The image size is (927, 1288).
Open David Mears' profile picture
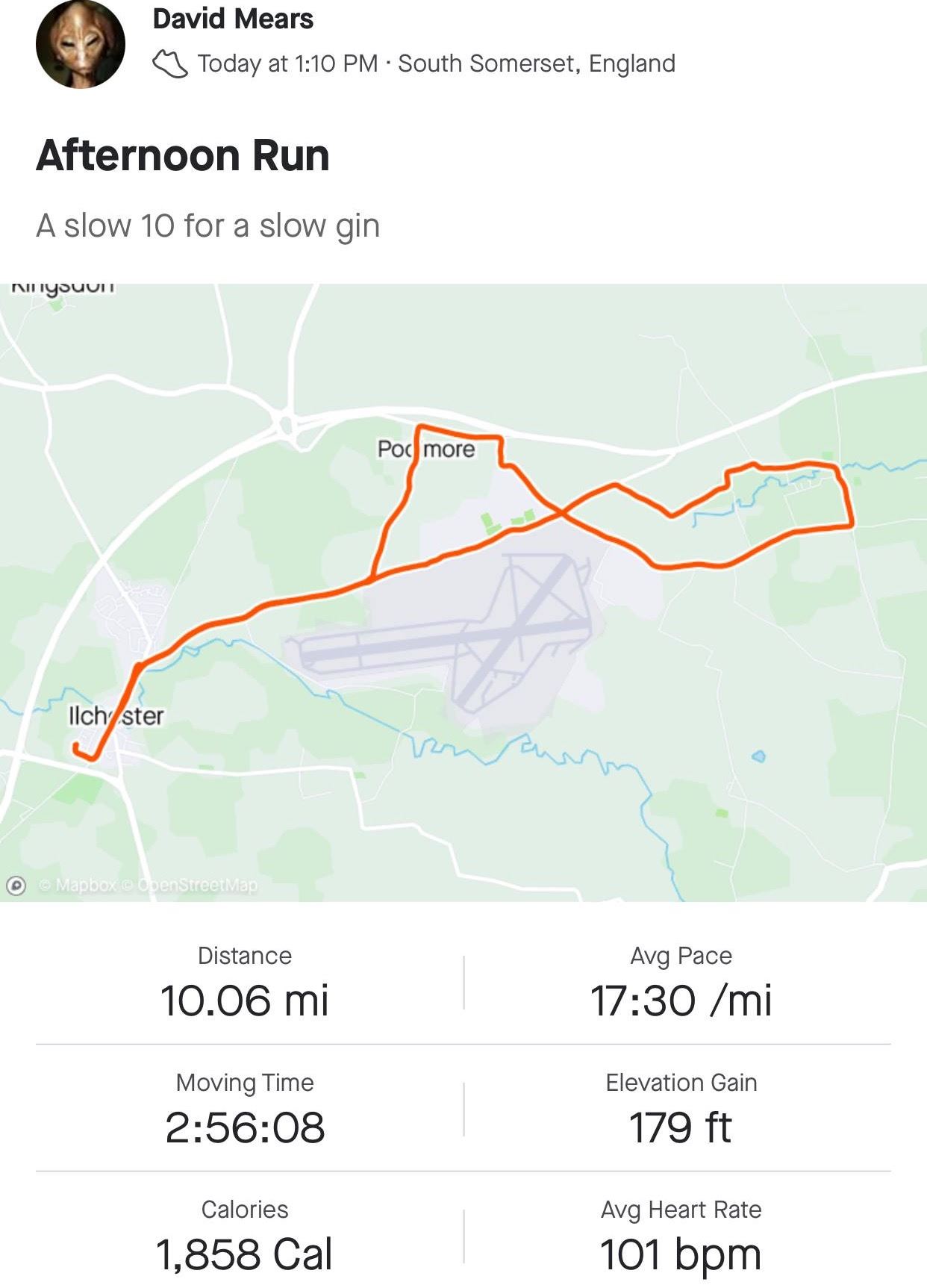click(80, 45)
